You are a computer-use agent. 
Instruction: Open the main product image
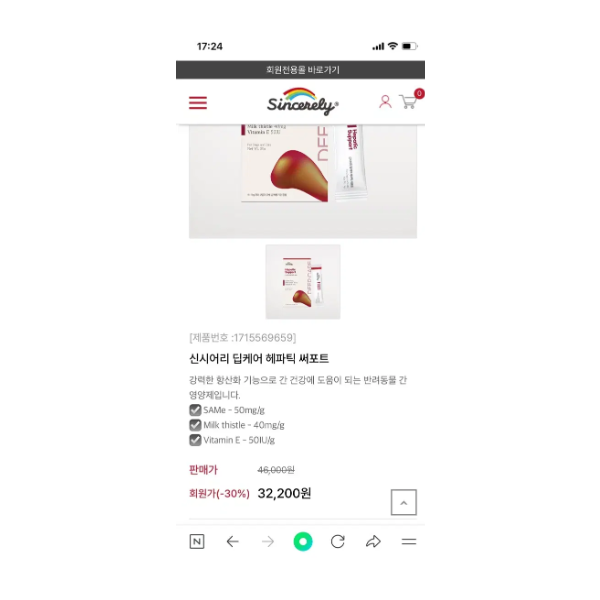tap(302, 180)
